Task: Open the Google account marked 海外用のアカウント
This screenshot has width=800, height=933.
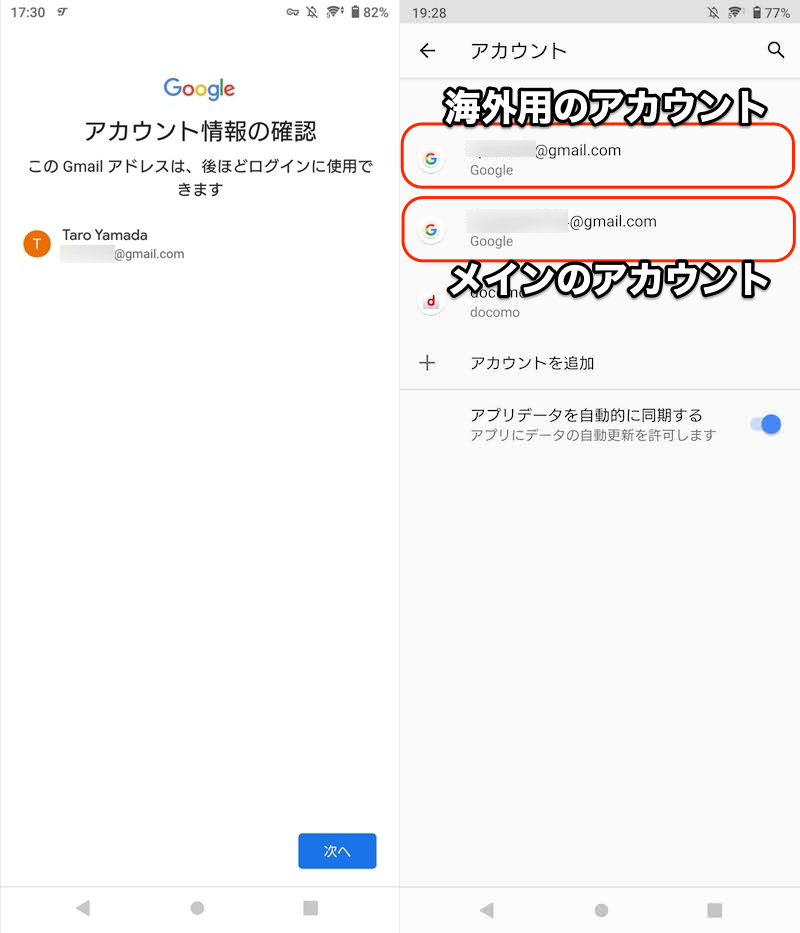Action: coord(598,156)
